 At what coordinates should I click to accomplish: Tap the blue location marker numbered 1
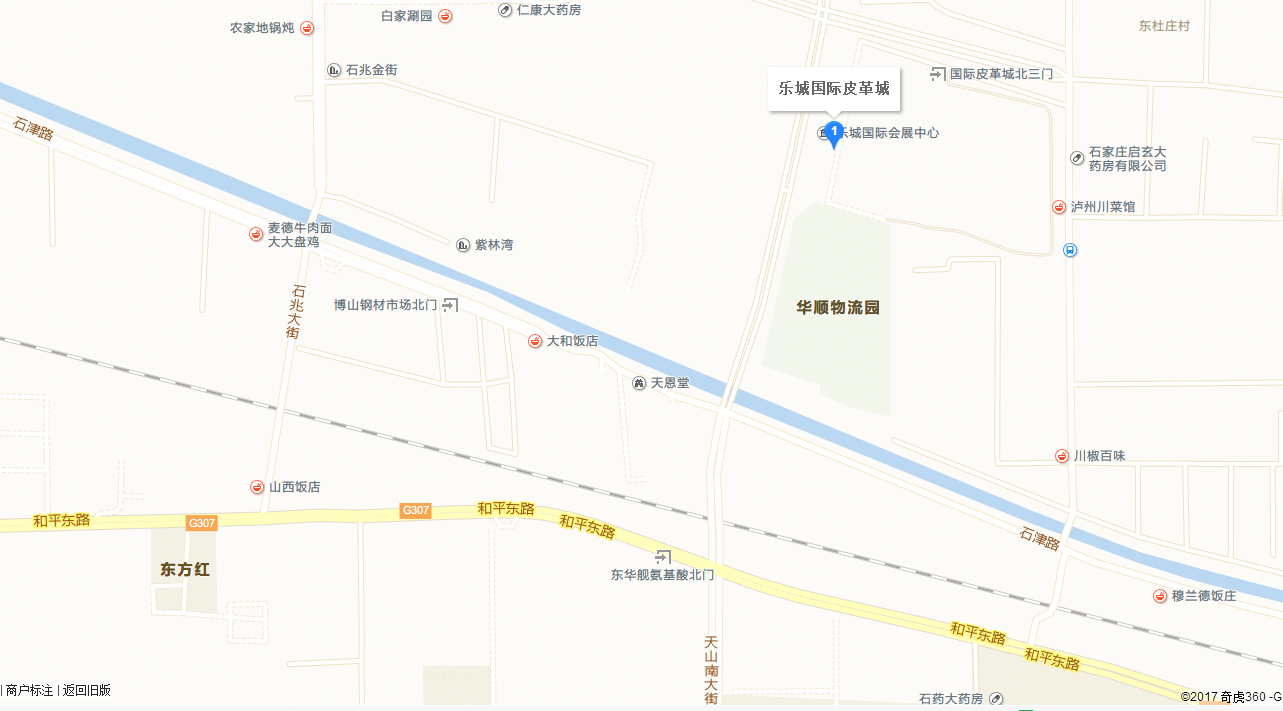(x=834, y=133)
